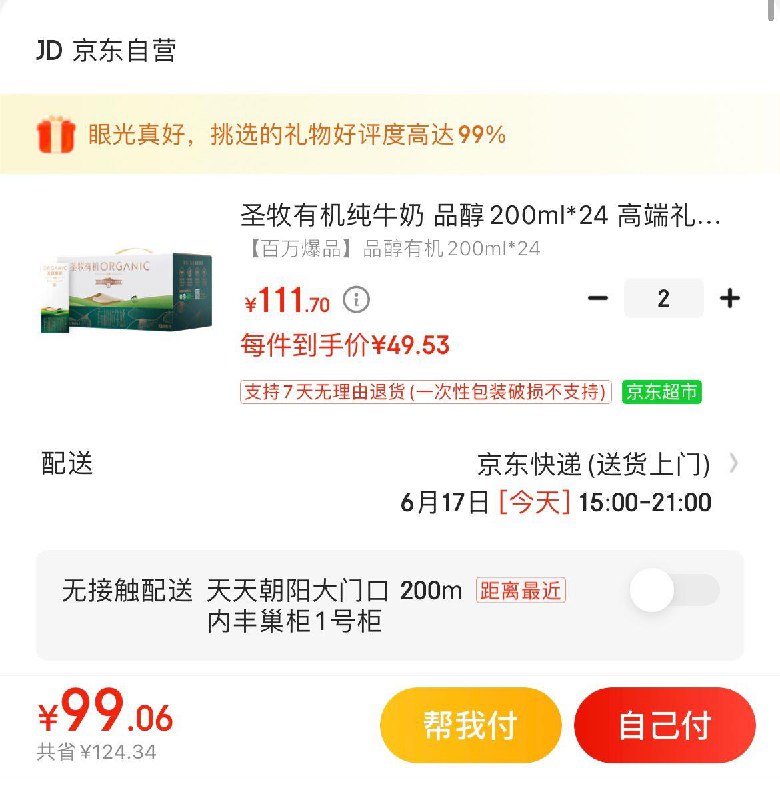Enable 无接触配送 contactless delivery toggle

[674, 591]
